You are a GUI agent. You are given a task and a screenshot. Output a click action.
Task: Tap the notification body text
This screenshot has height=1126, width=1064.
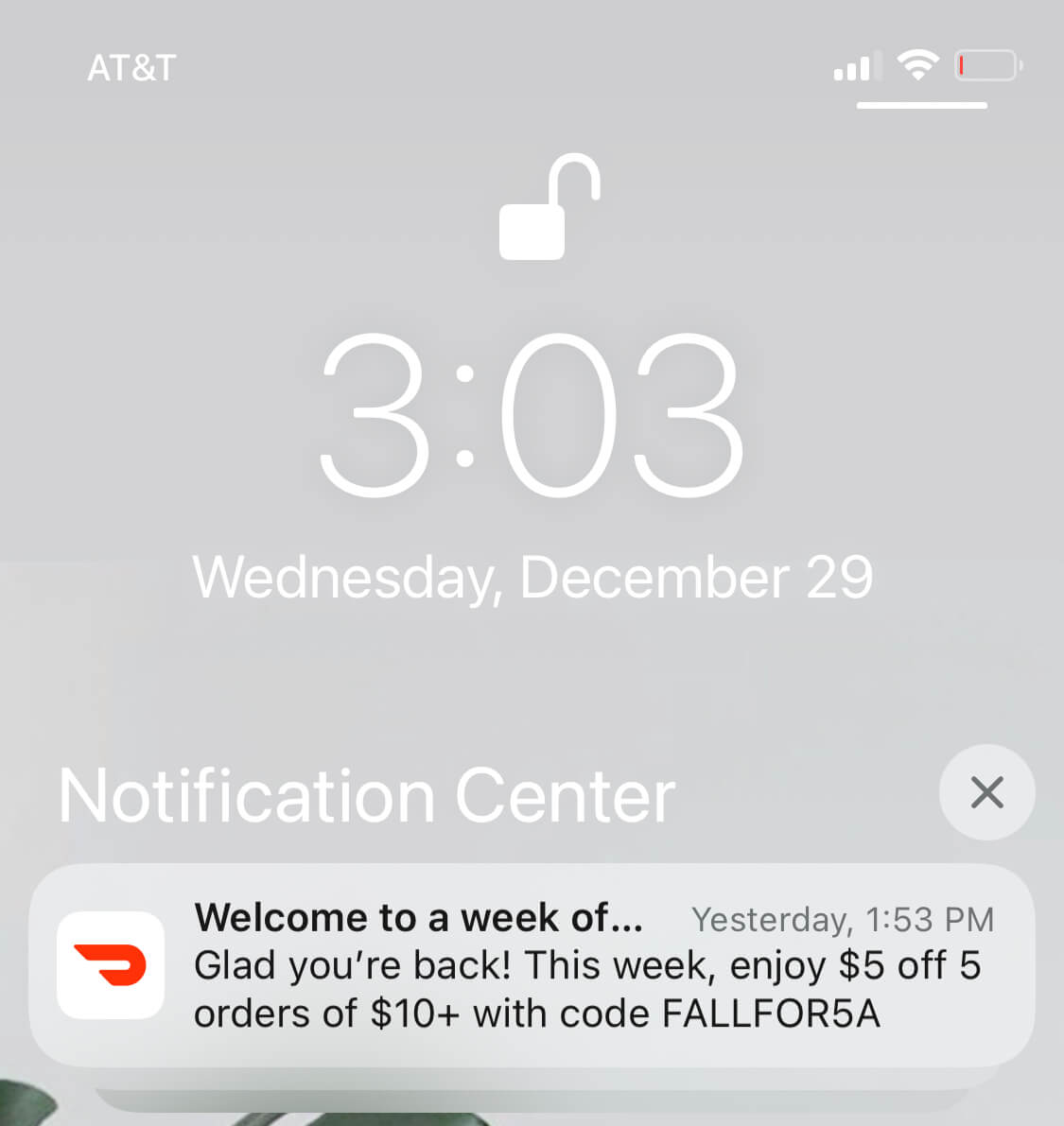586,988
